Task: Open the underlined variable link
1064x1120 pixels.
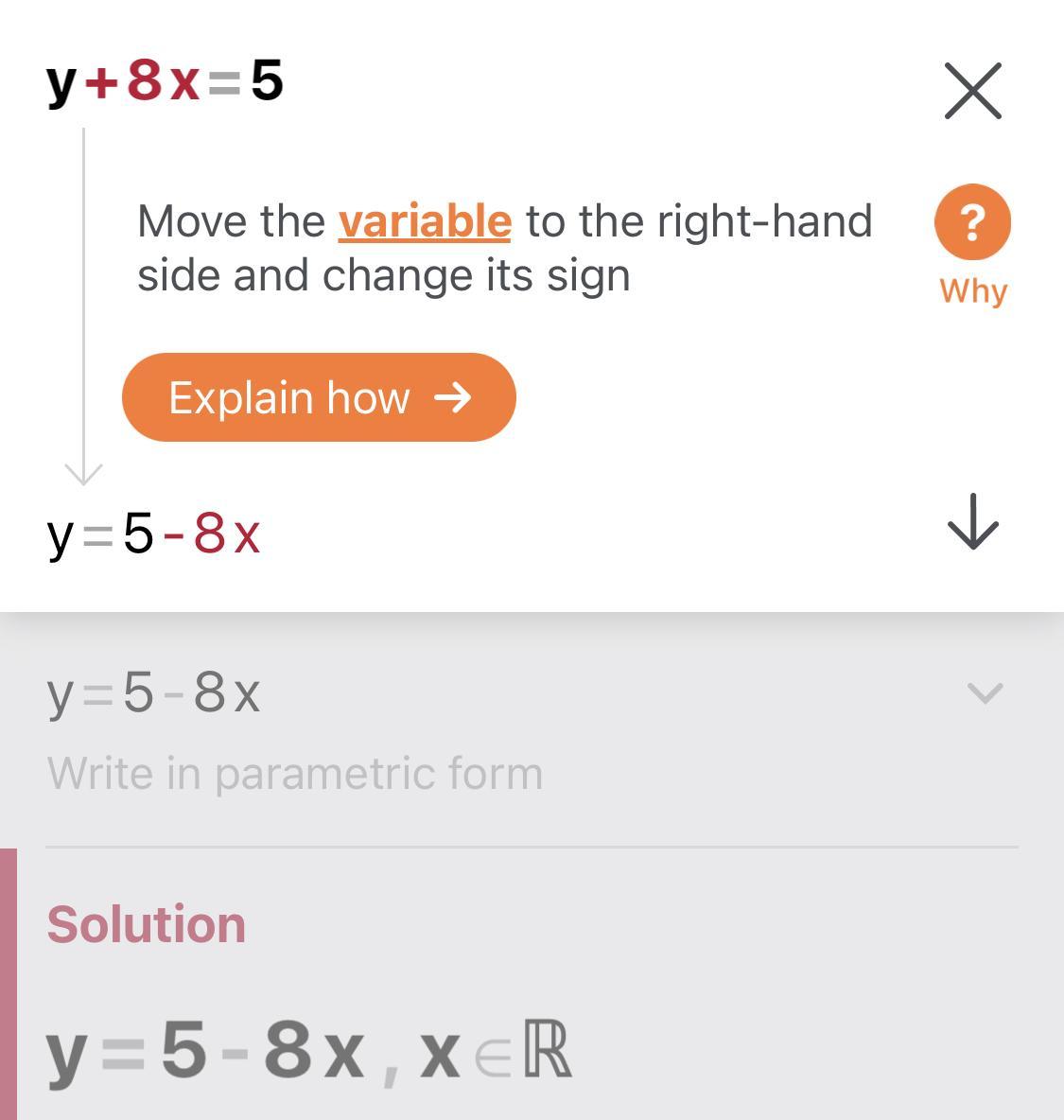Action: [x=425, y=220]
